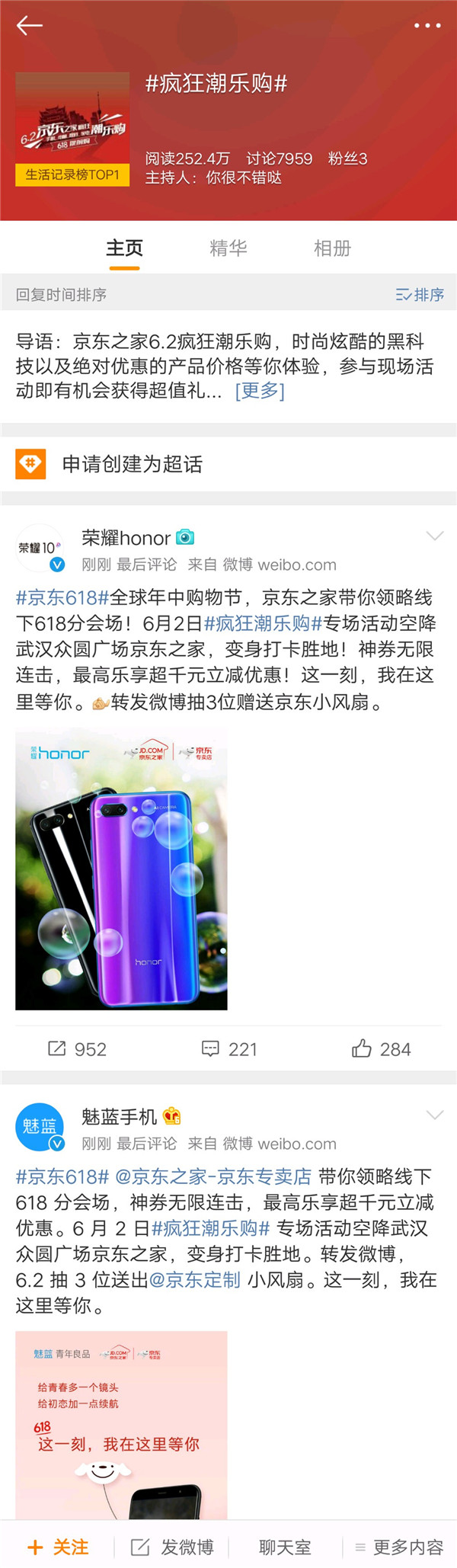Open #京东618# hashtag in 荣耀honor post
Screen dimensions: 457x1568
tap(62, 598)
